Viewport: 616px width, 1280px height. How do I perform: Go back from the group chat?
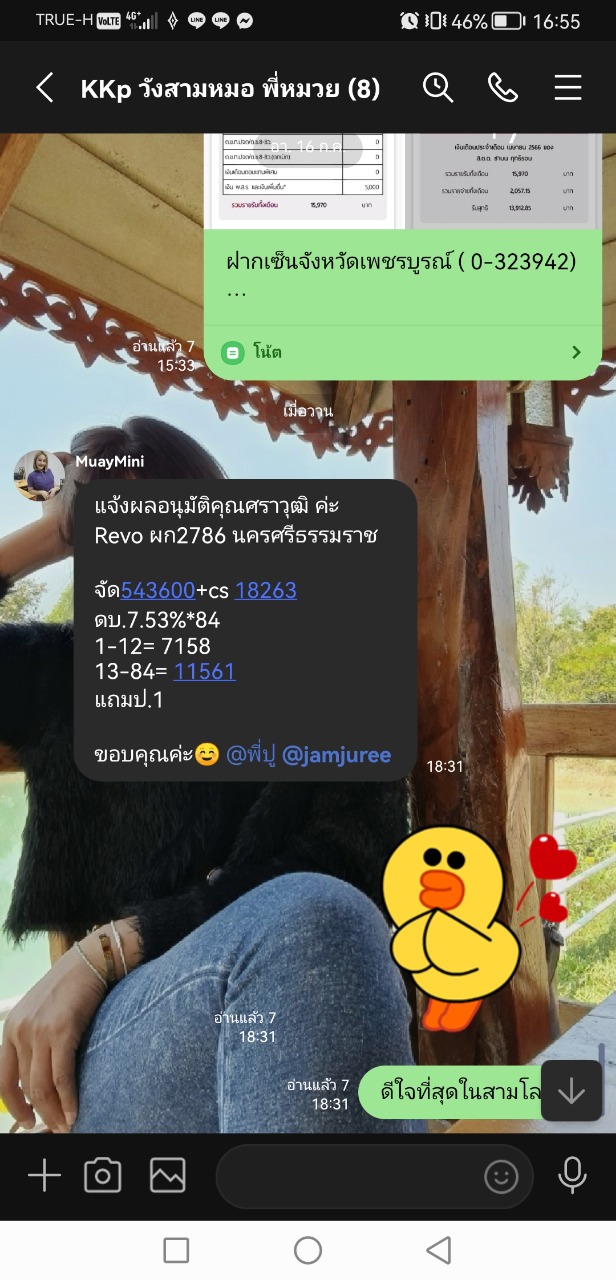[45, 88]
